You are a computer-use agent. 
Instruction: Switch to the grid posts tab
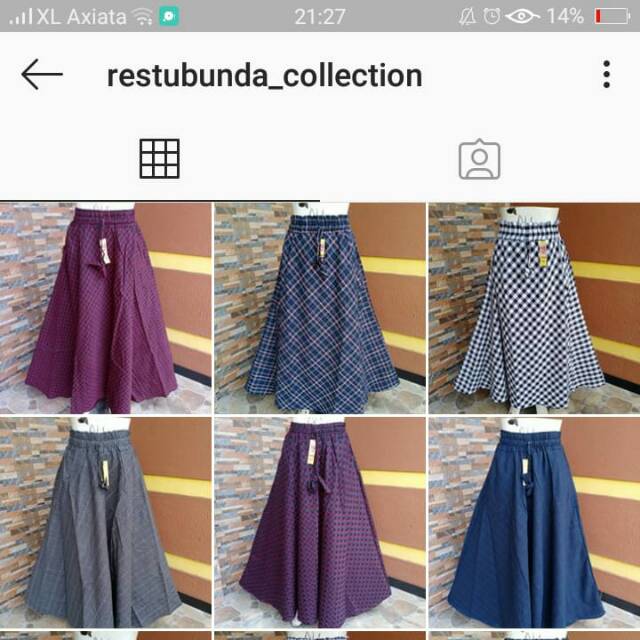coord(160,159)
